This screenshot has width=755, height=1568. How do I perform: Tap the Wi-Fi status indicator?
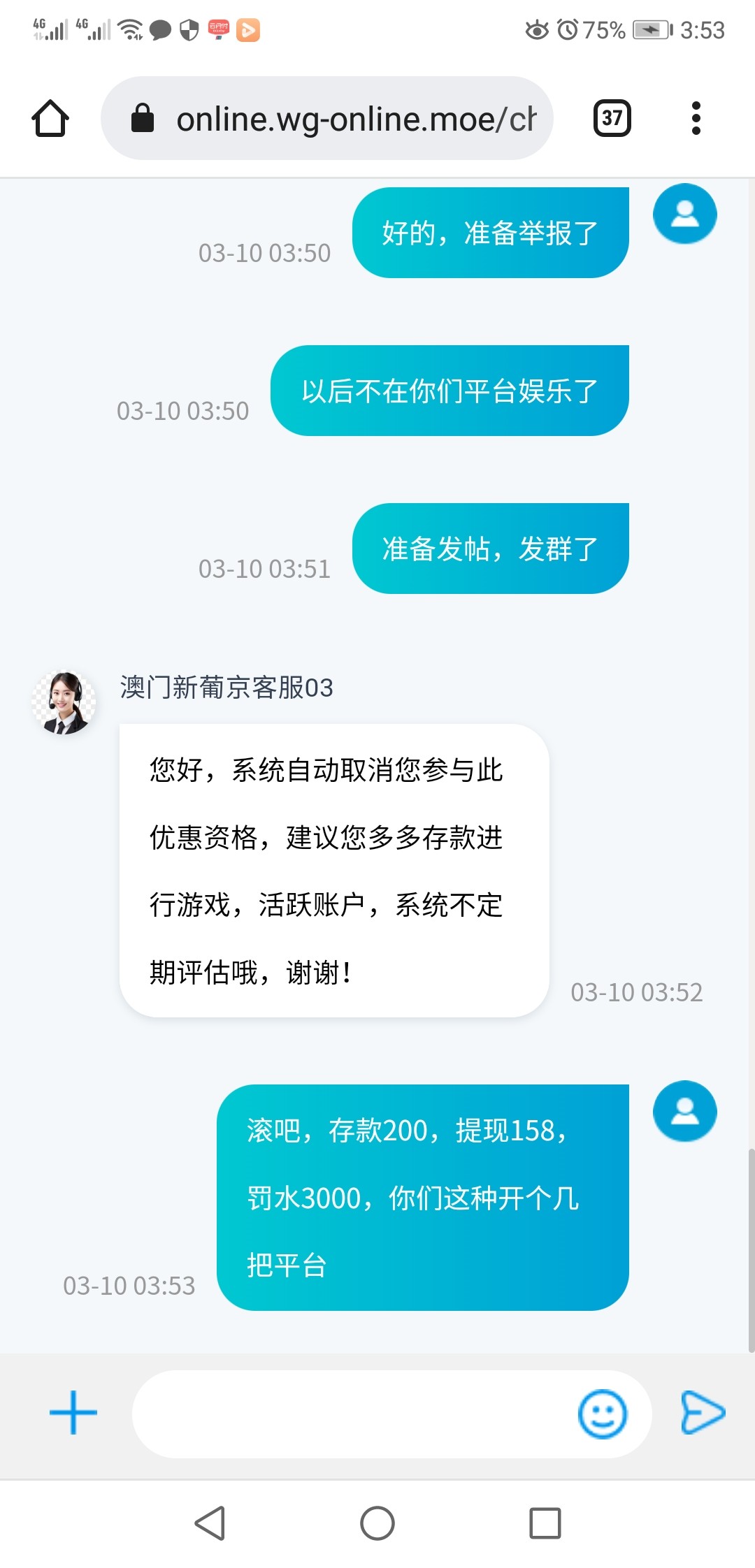pos(128,28)
